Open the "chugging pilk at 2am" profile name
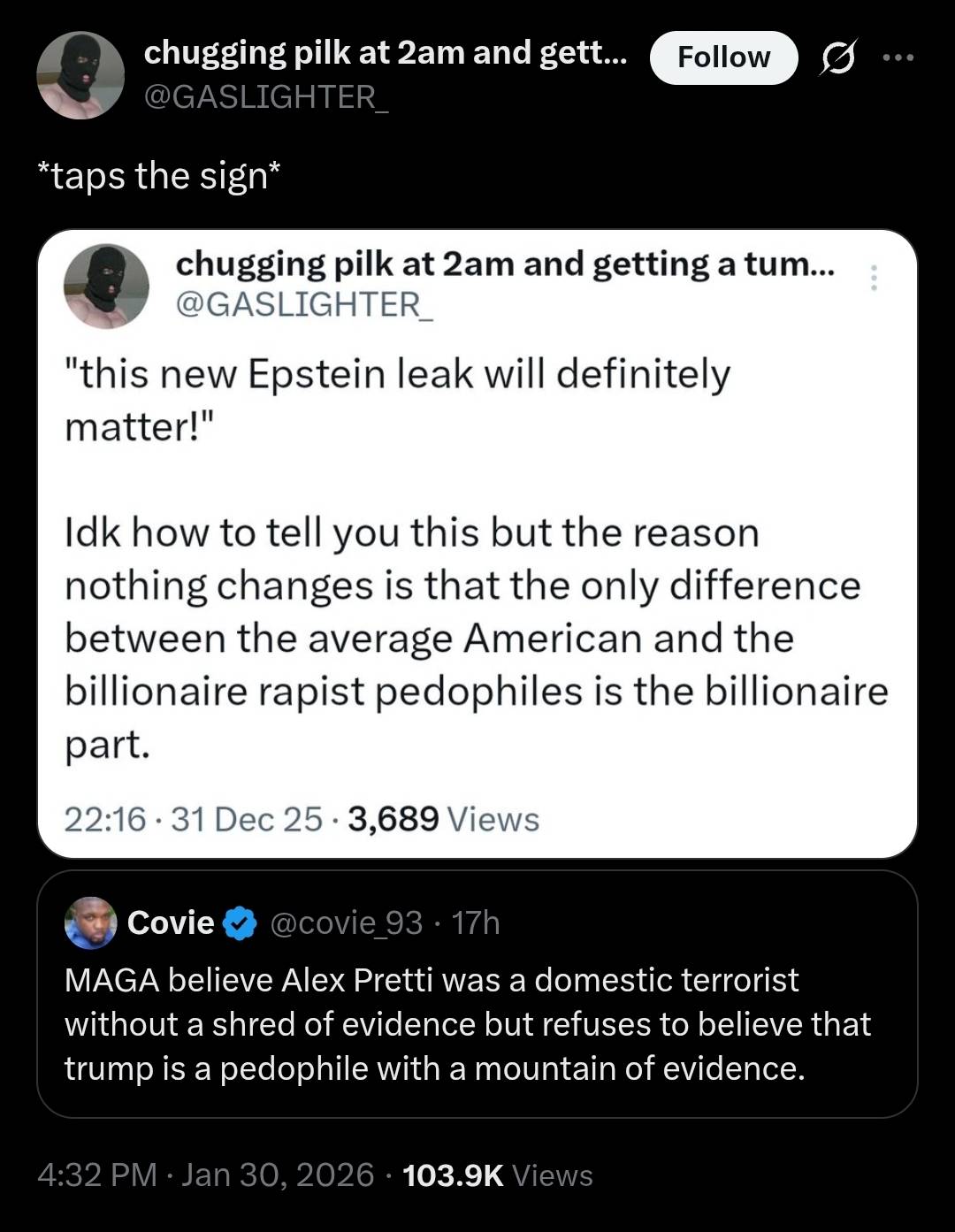The image size is (955, 1232). 386,53
